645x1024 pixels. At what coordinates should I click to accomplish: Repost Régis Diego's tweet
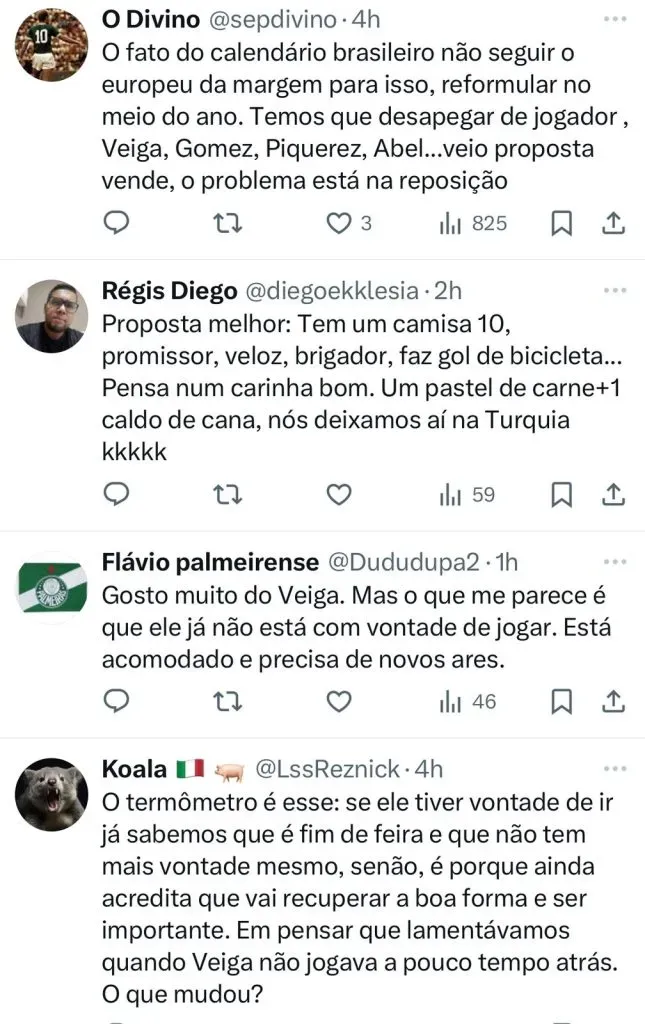click(x=229, y=494)
